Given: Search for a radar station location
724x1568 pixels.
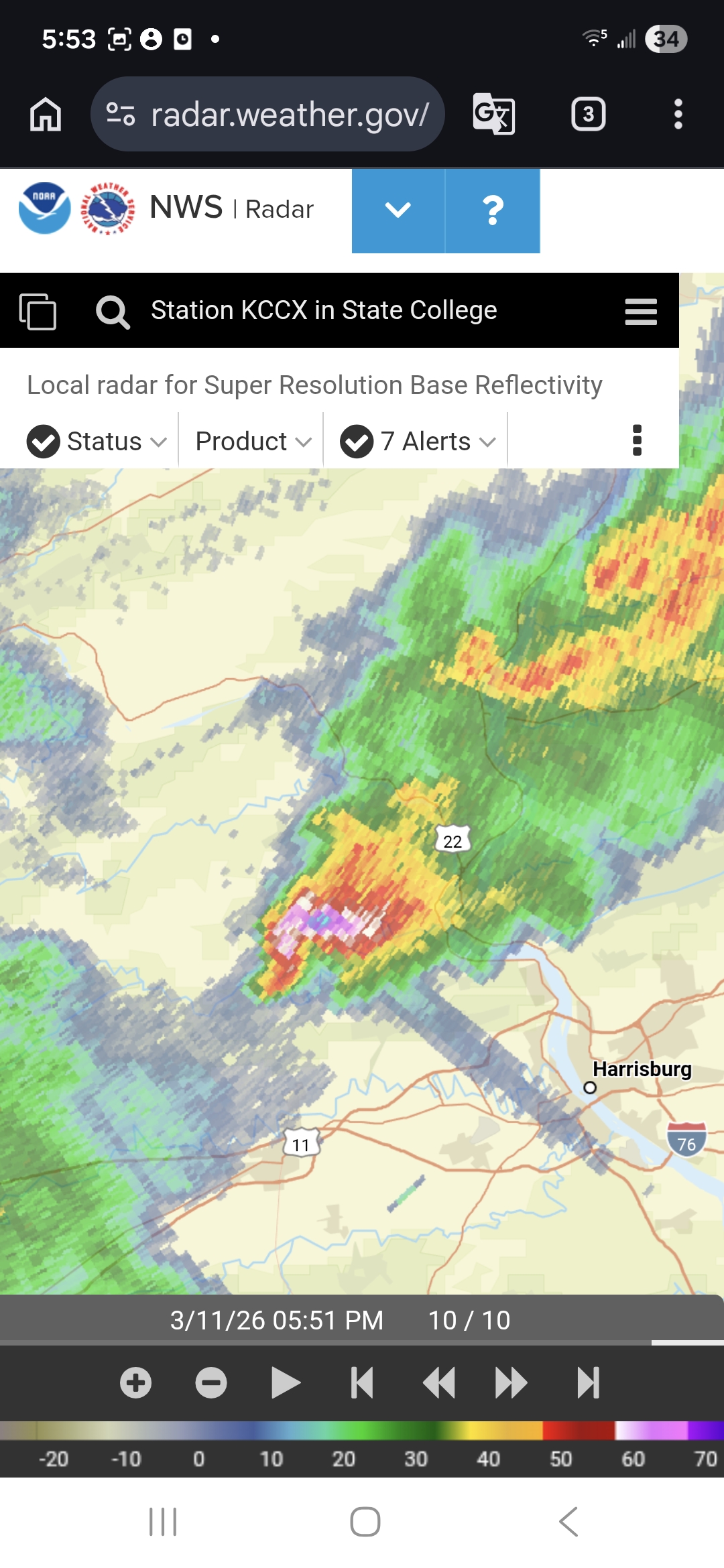Looking at the screenshot, I should (x=113, y=312).
